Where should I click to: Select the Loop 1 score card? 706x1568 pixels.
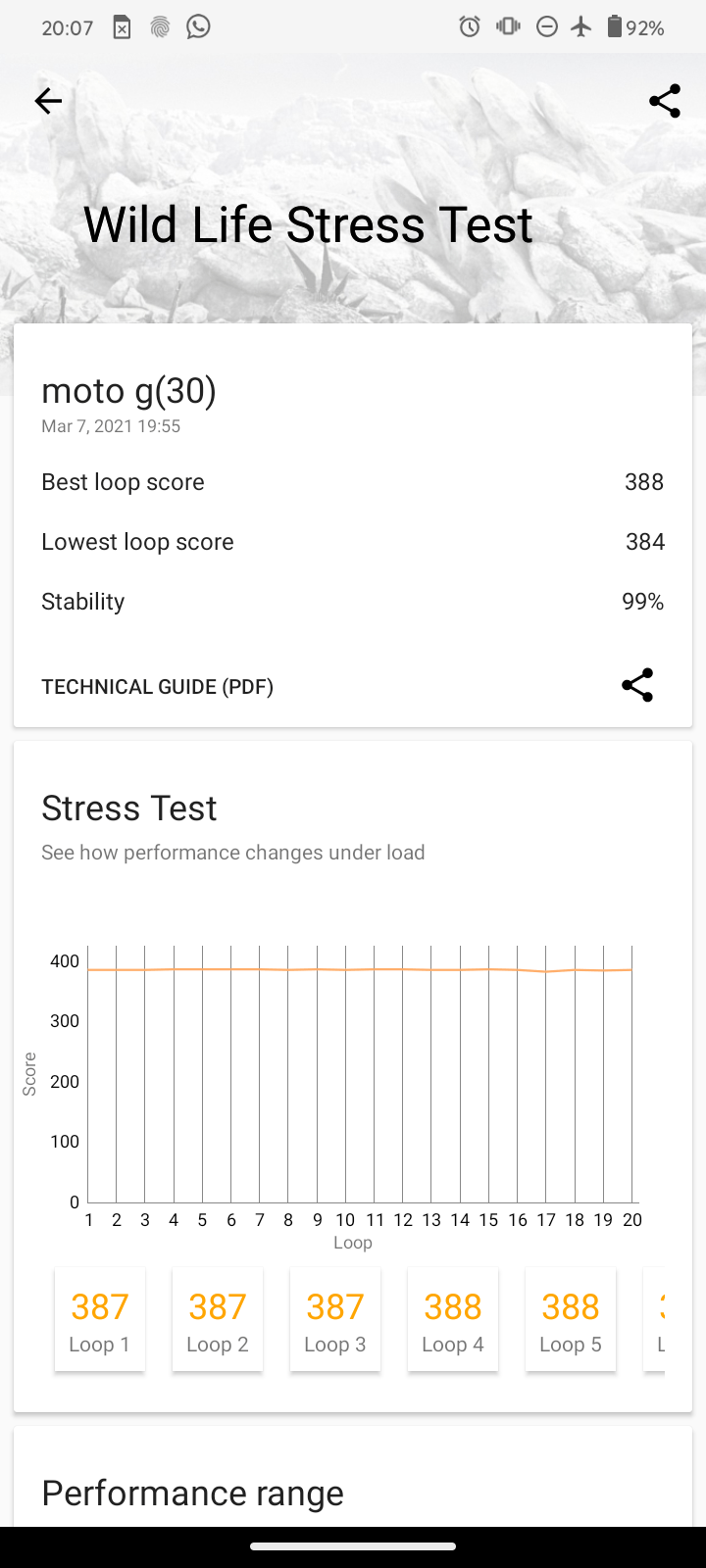[100, 1319]
